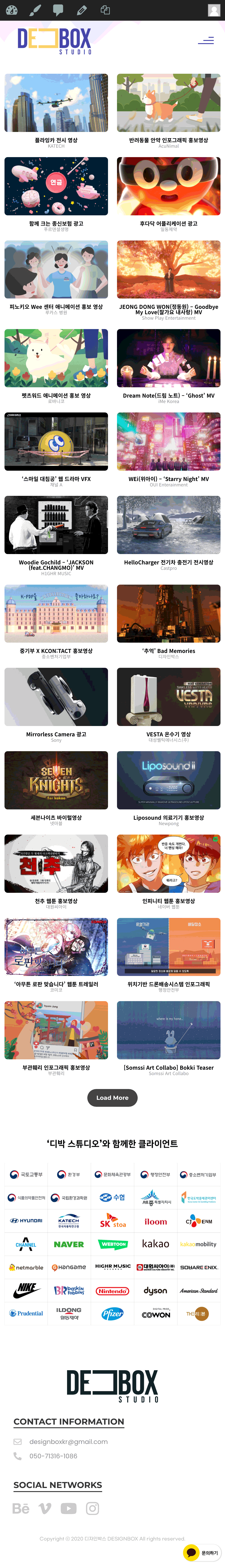This screenshot has width=225, height=1568.
Task: Open the user avatar in admin bar
Action: [214, 10]
